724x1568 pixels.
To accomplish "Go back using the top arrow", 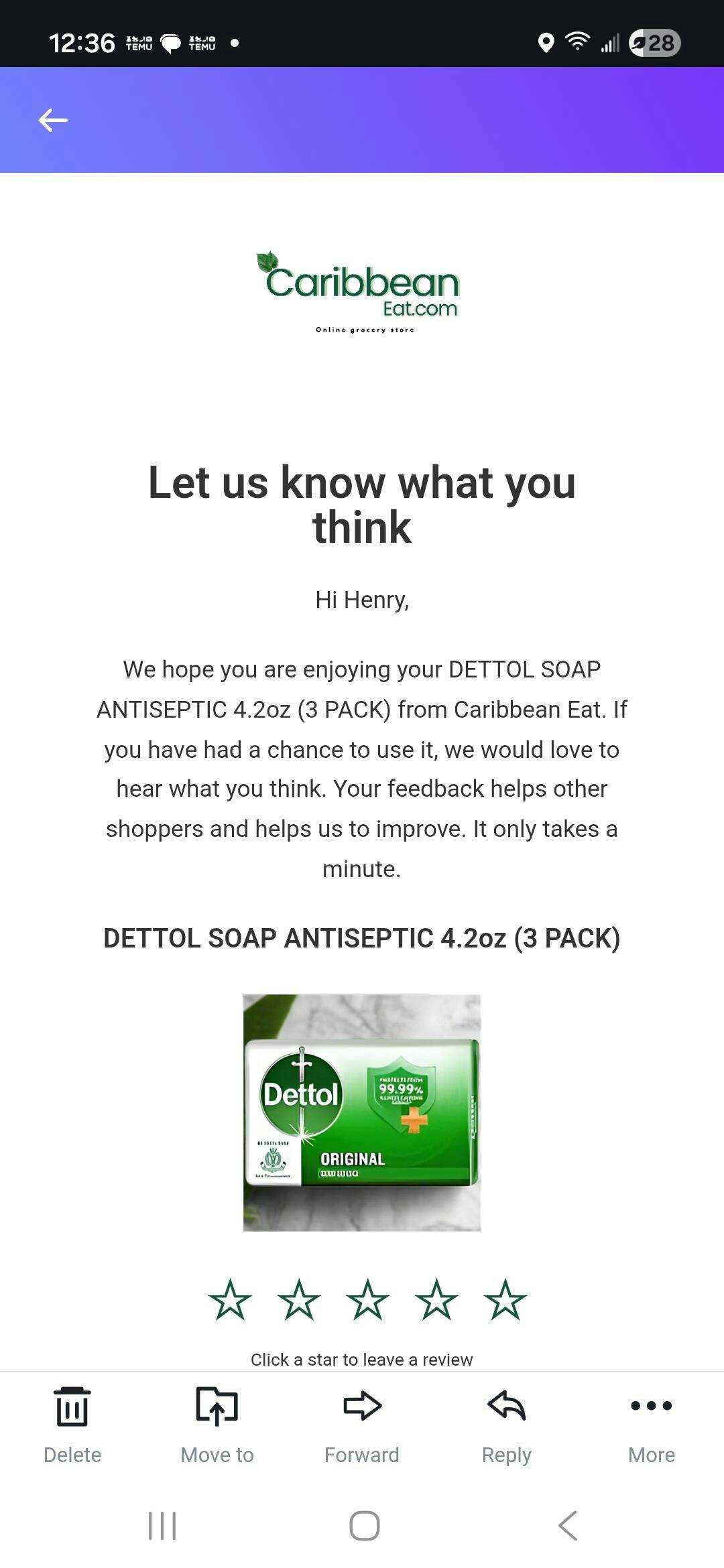I will click(53, 121).
